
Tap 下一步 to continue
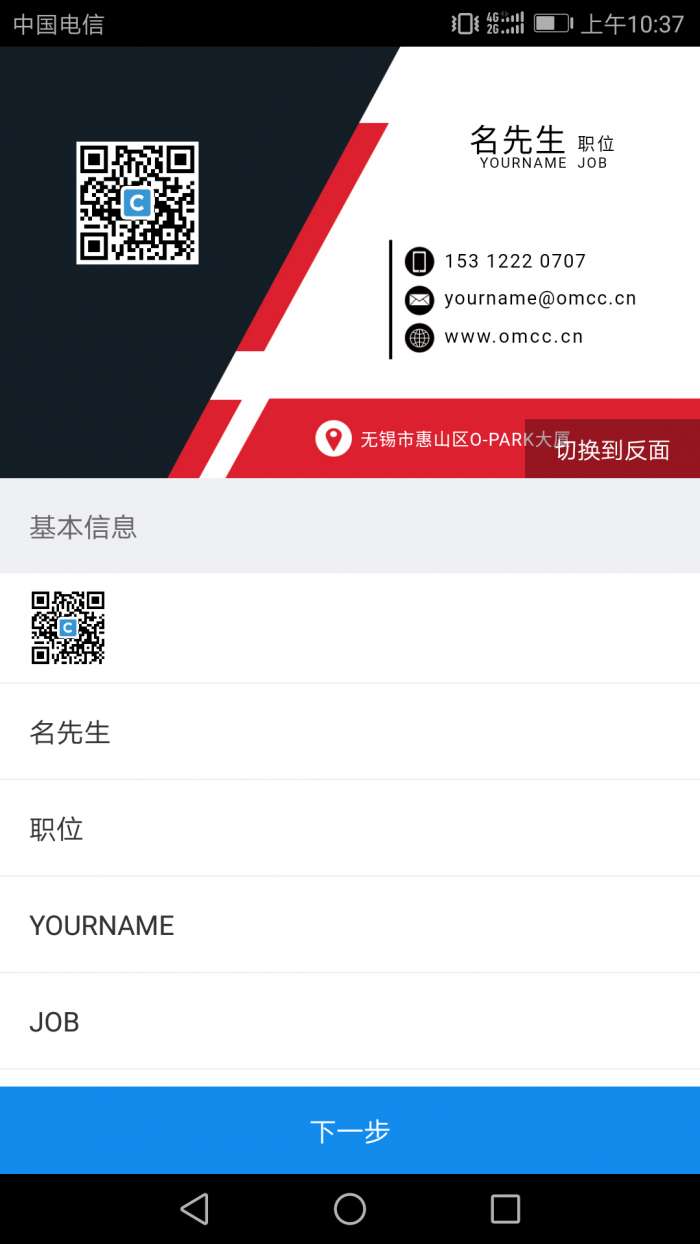(x=350, y=1131)
